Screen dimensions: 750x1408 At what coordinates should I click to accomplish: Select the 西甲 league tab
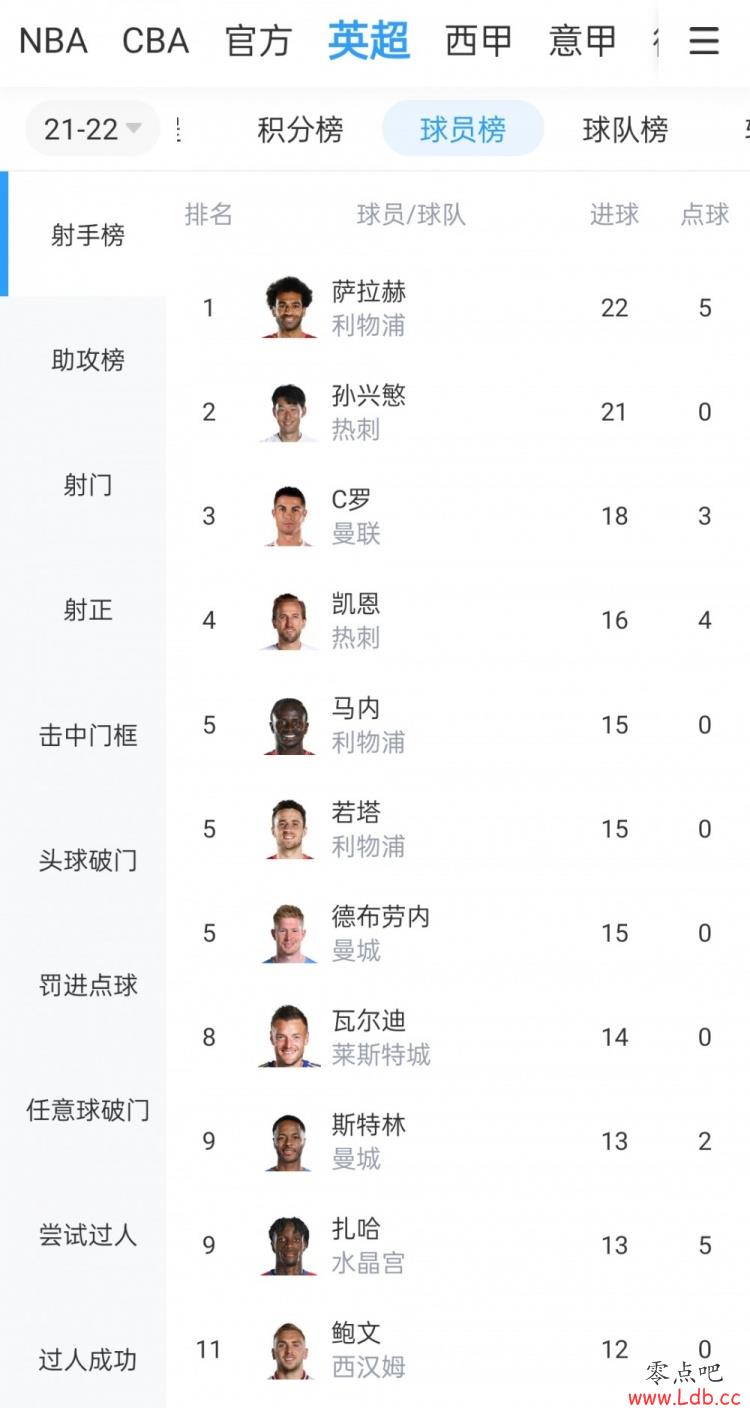pyautogui.click(x=478, y=41)
